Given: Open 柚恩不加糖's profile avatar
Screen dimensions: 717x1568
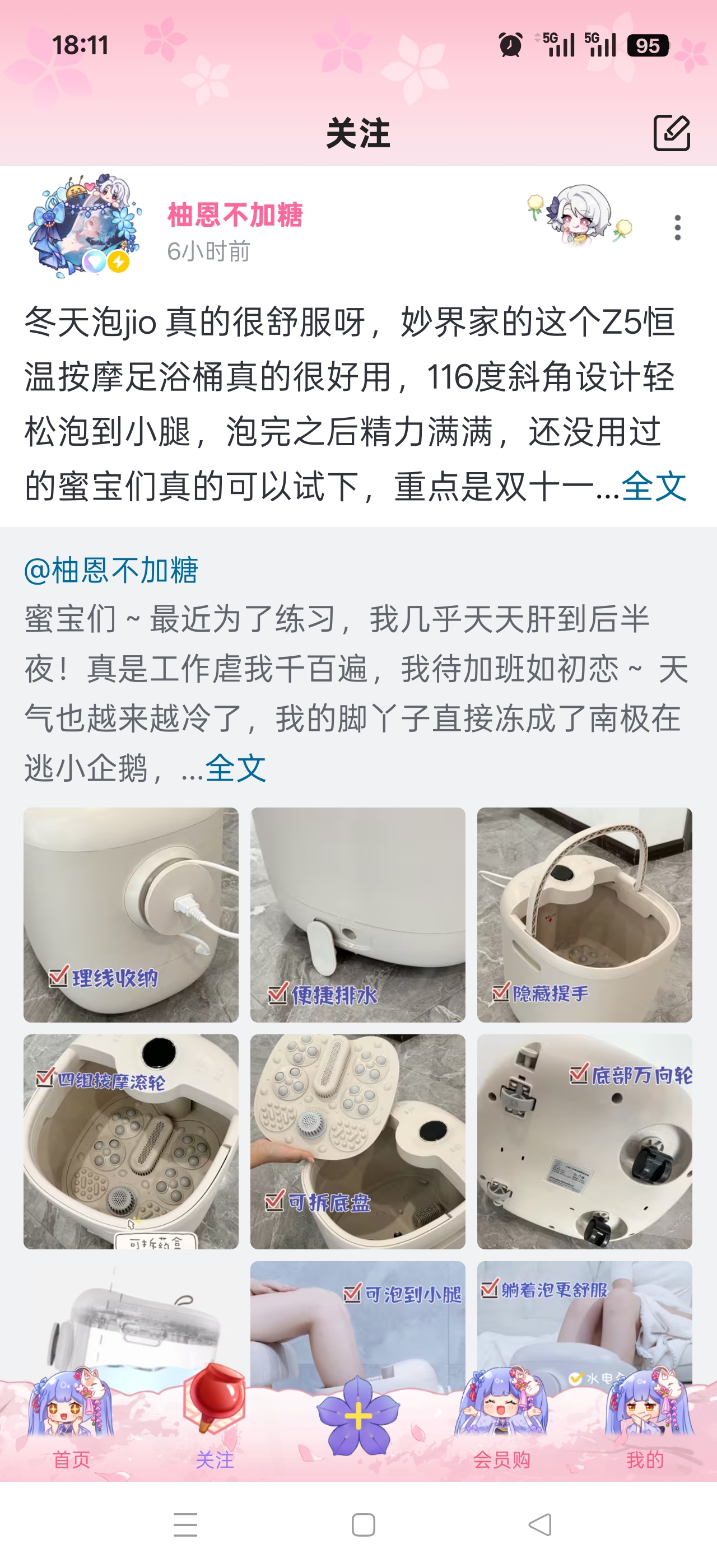Looking at the screenshot, I should [84, 226].
